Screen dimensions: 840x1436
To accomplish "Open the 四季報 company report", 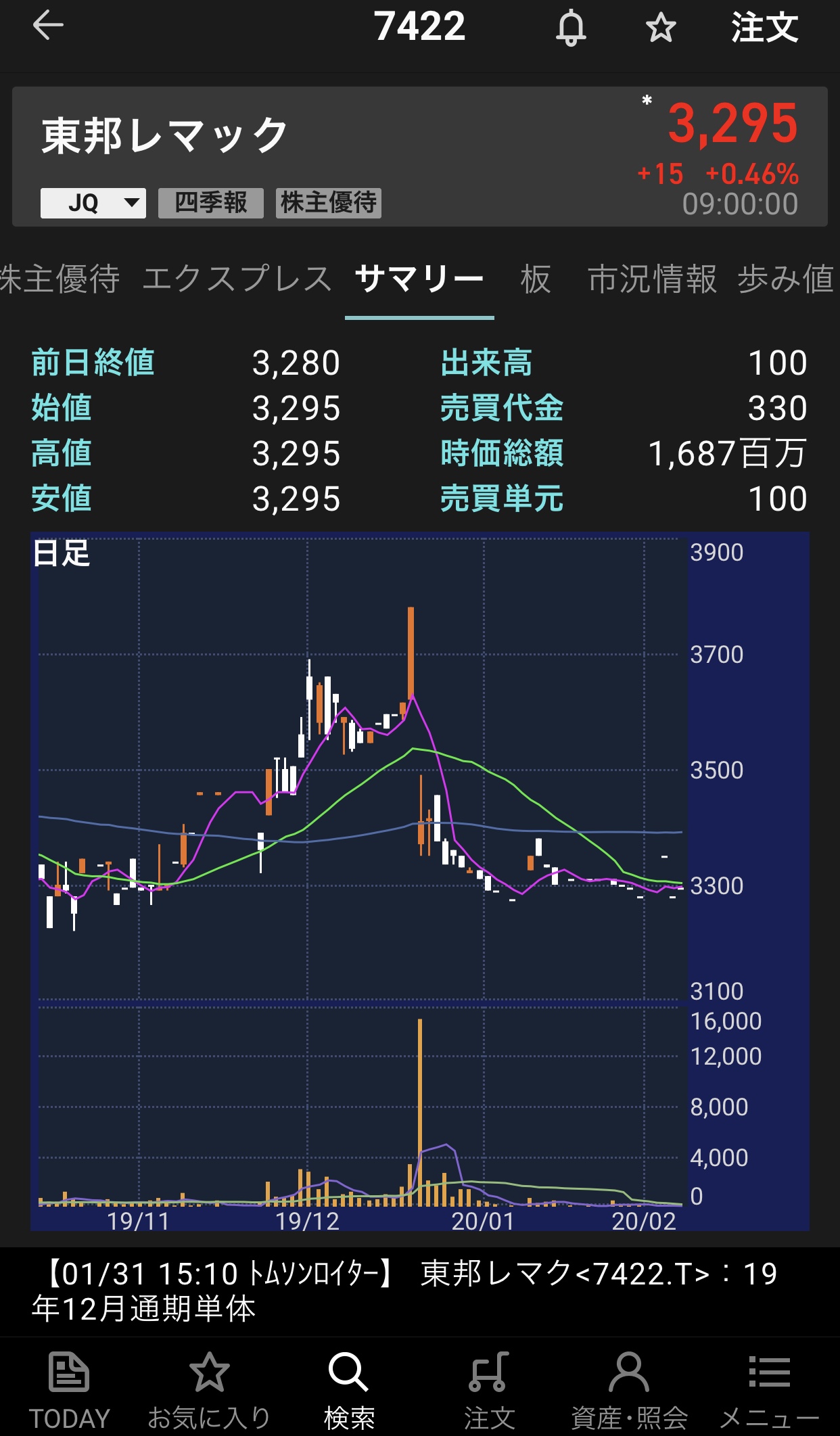I will (x=210, y=203).
